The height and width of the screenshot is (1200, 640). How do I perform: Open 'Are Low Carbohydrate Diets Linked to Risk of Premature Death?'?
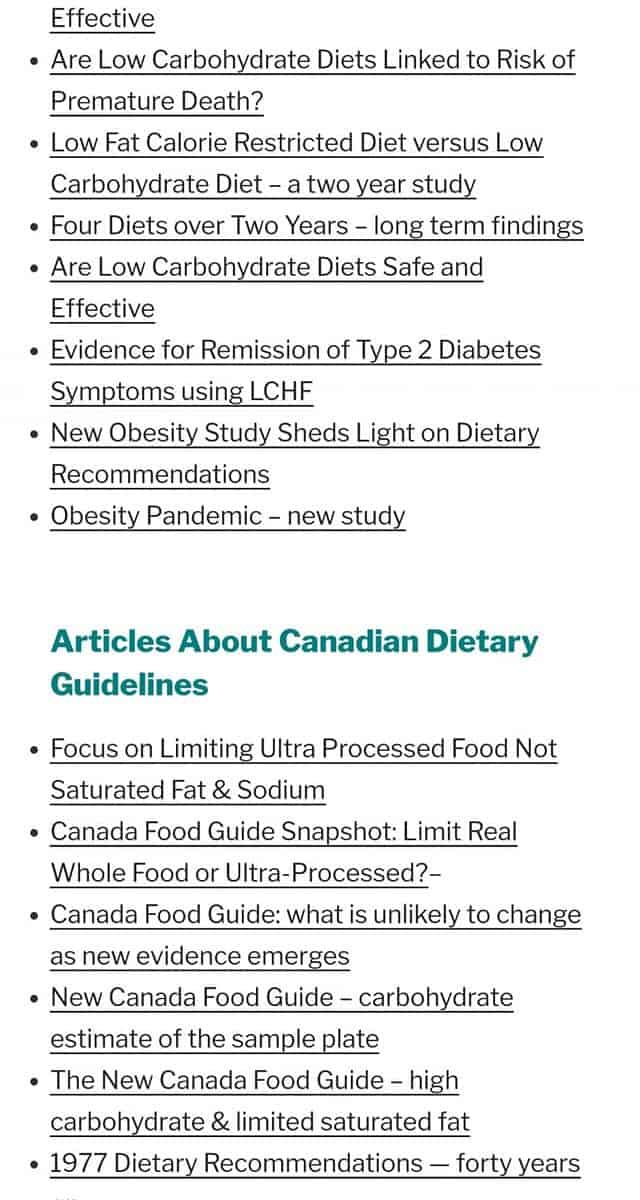click(x=313, y=80)
